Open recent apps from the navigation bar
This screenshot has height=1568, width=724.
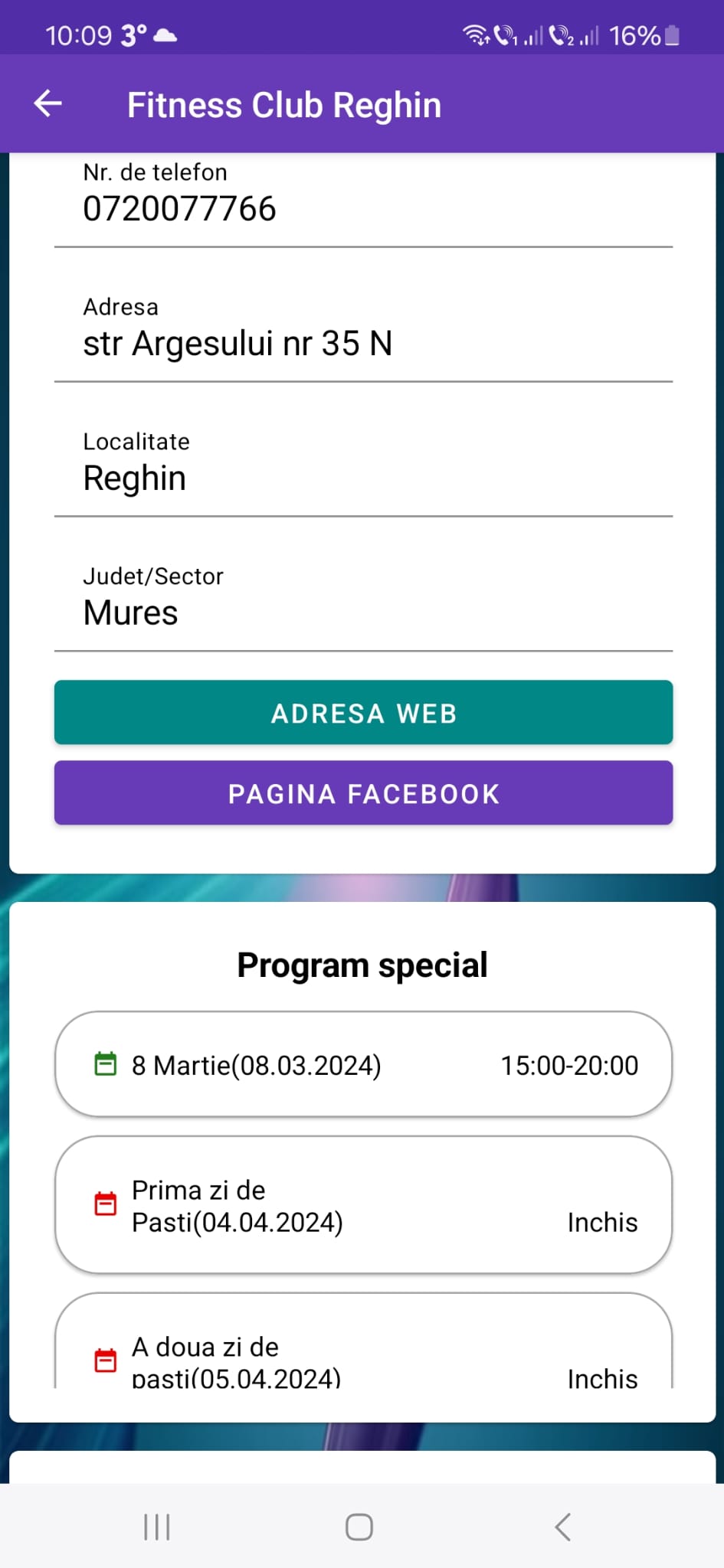157,1527
